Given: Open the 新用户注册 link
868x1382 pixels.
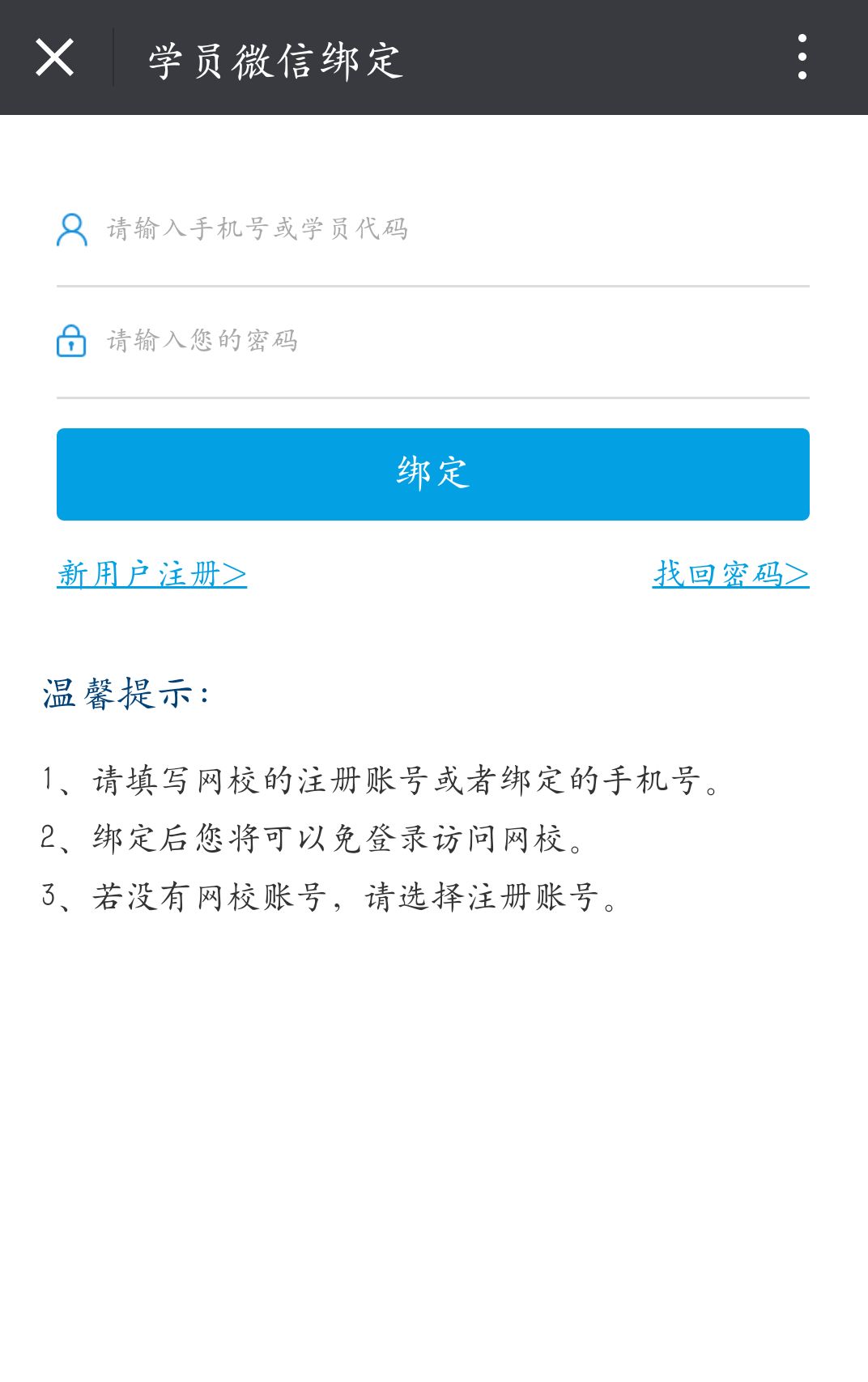Looking at the screenshot, I should (151, 574).
